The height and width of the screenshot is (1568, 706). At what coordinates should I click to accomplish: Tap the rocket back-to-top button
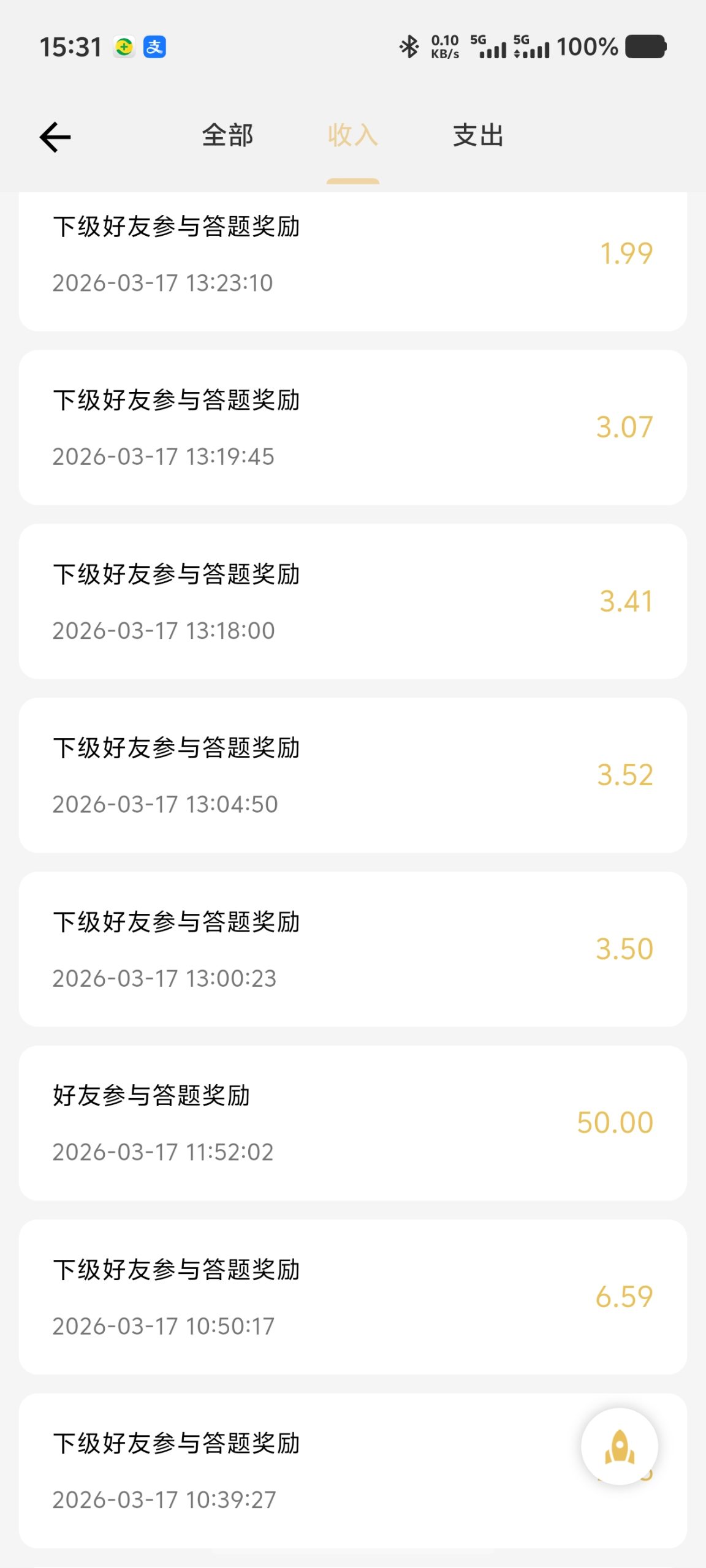click(x=619, y=1446)
